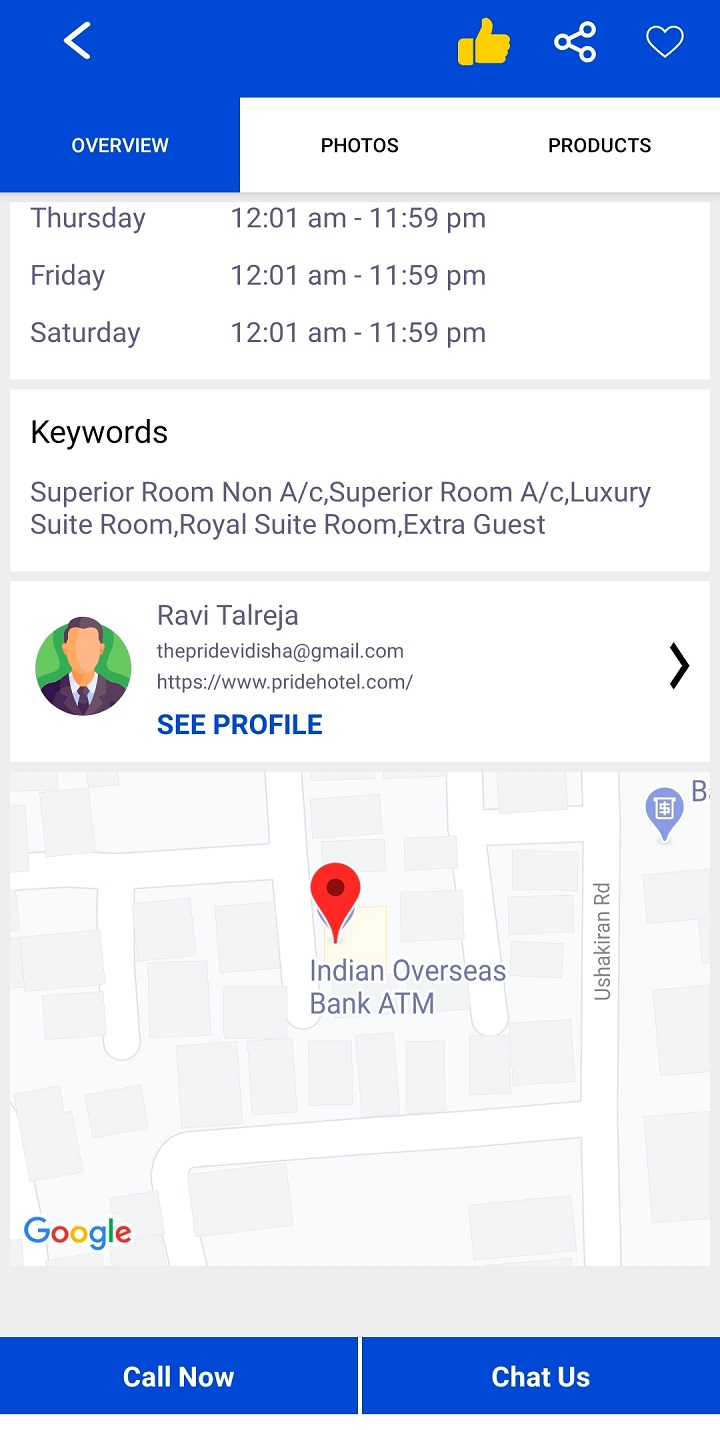
Task: Go back using the top arrow
Action: (77, 42)
